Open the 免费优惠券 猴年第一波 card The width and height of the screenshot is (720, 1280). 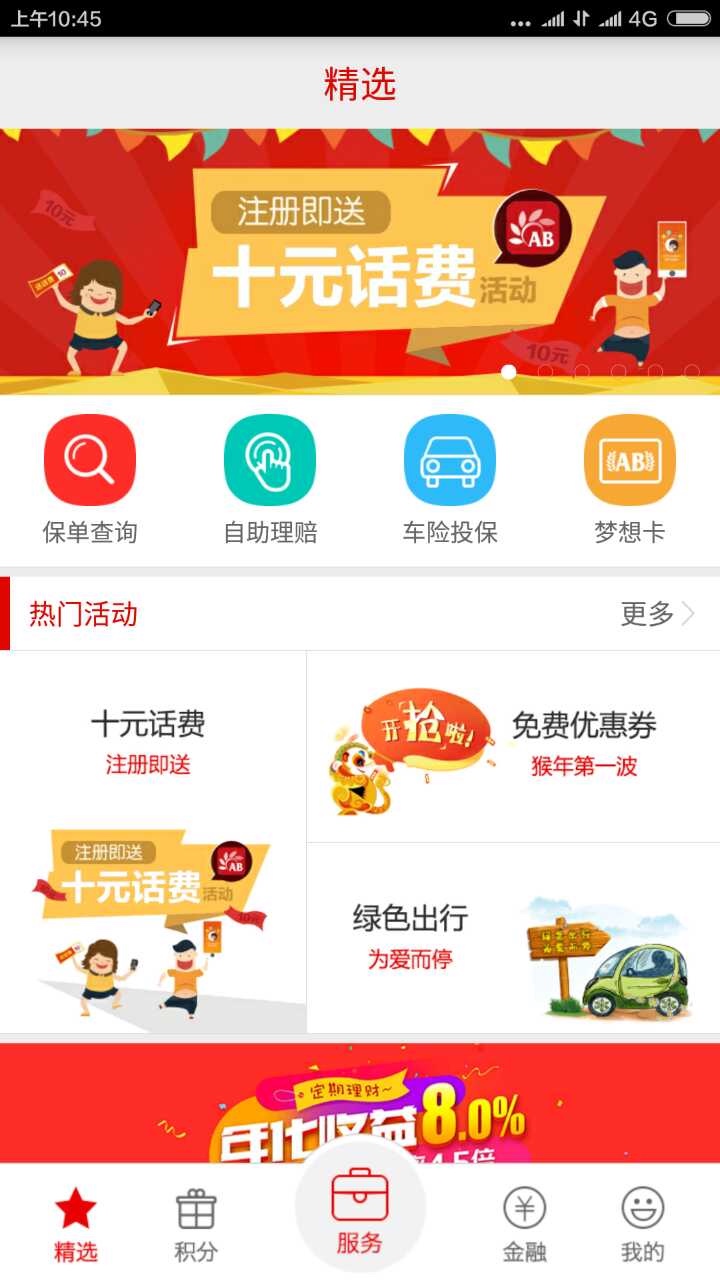pyautogui.click(x=514, y=747)
